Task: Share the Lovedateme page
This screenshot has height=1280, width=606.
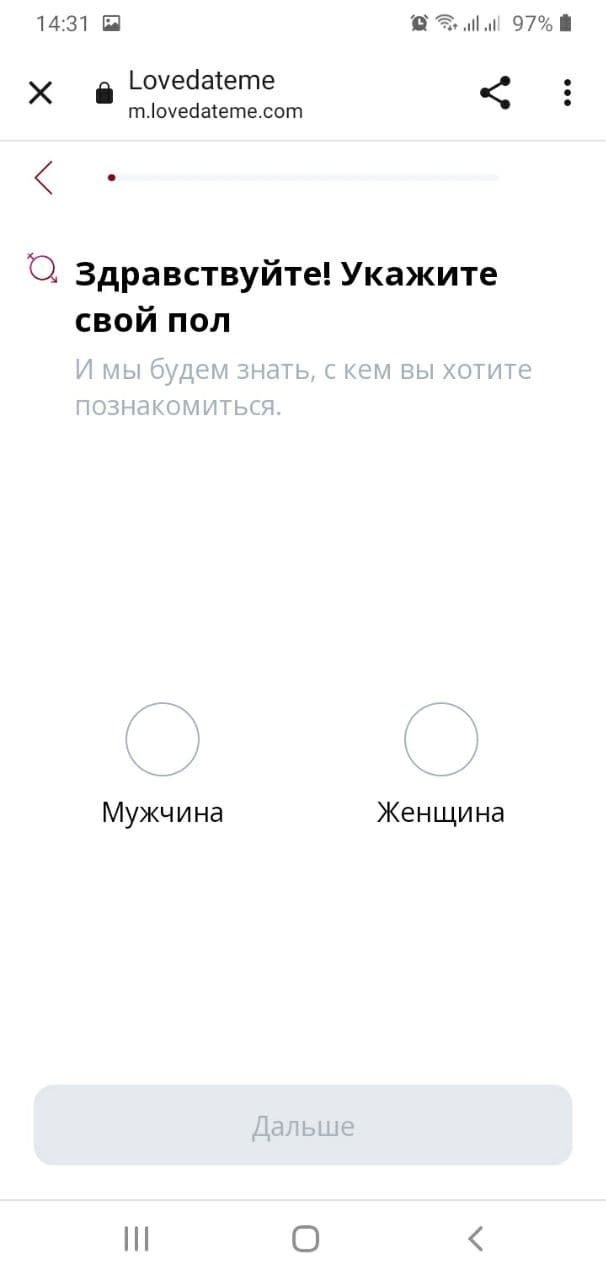Action: click(x=495, y=93)
